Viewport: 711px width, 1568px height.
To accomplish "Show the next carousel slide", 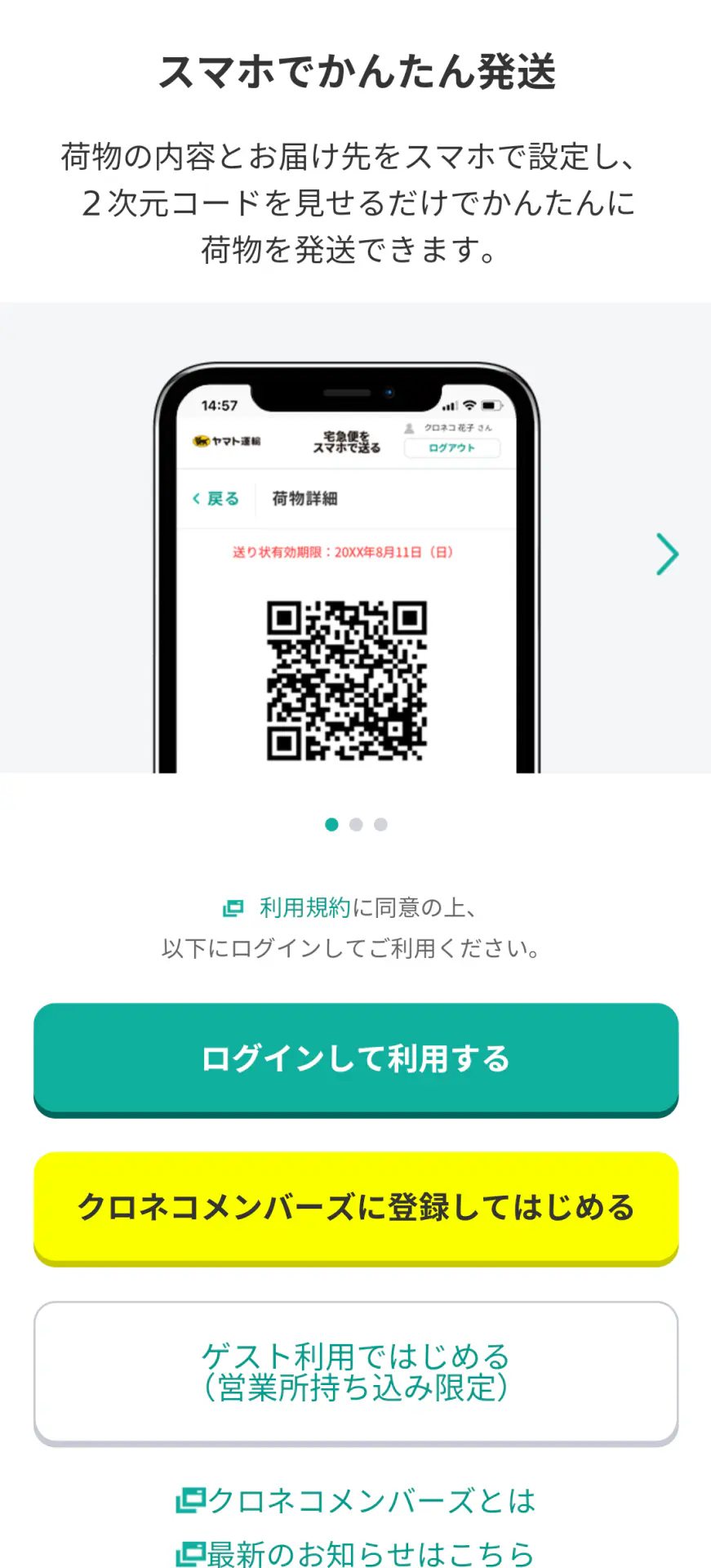I will 667,555.
